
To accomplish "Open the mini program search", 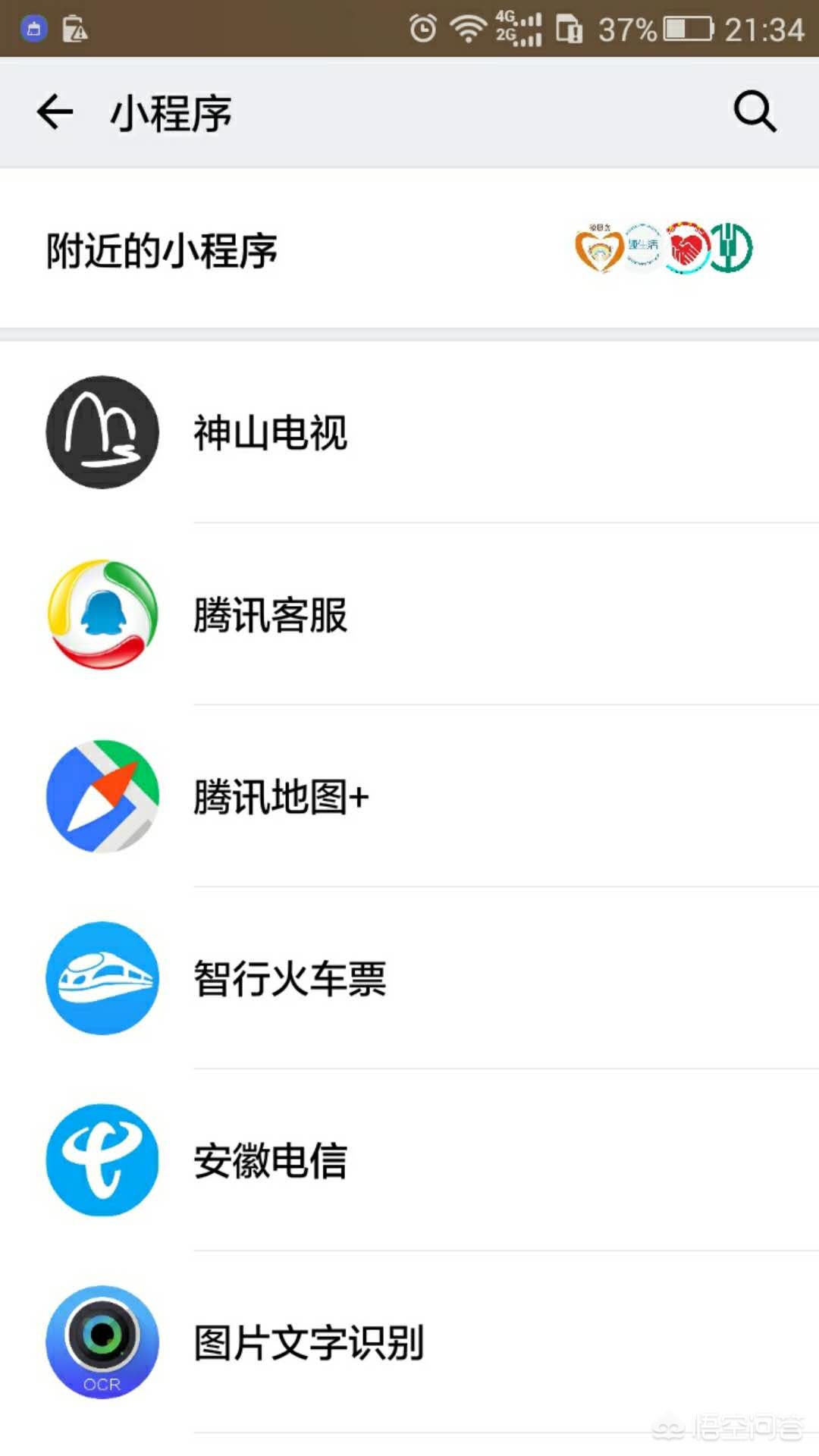I will 755,112.
